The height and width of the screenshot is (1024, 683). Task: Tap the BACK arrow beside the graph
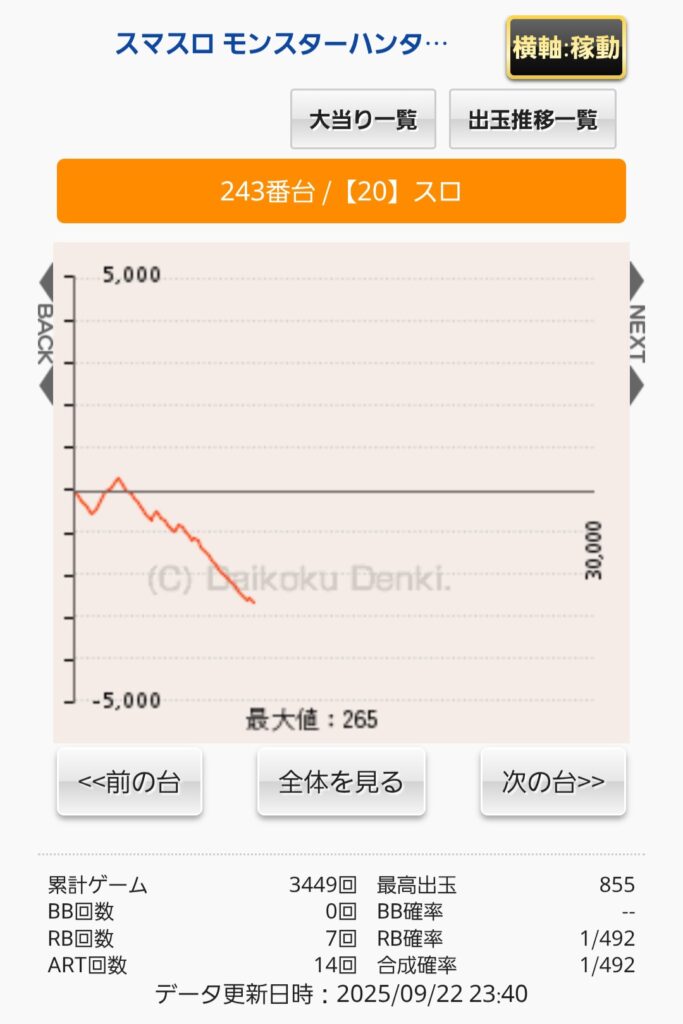[45, 333]
